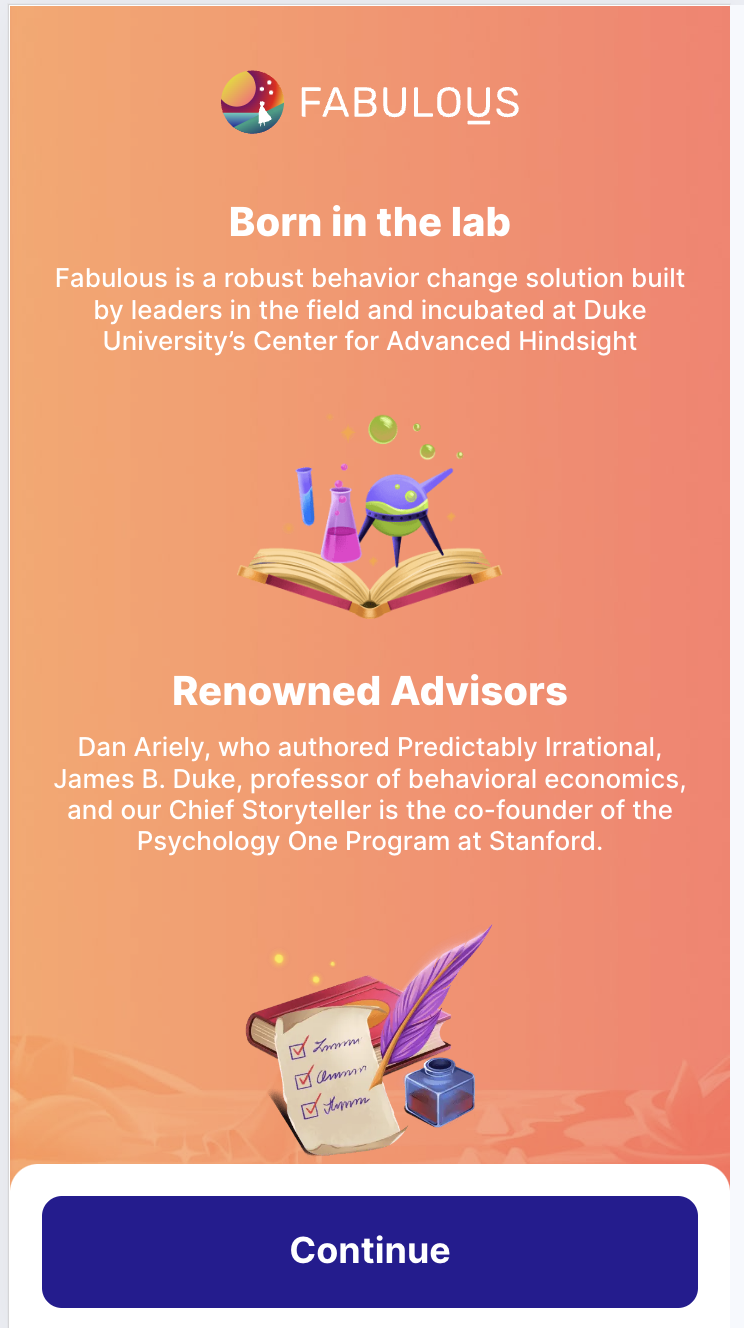Click the text mentioning Dan Ariely
Viewport: 744px width, 1328px height.
[x=371, y=794]
